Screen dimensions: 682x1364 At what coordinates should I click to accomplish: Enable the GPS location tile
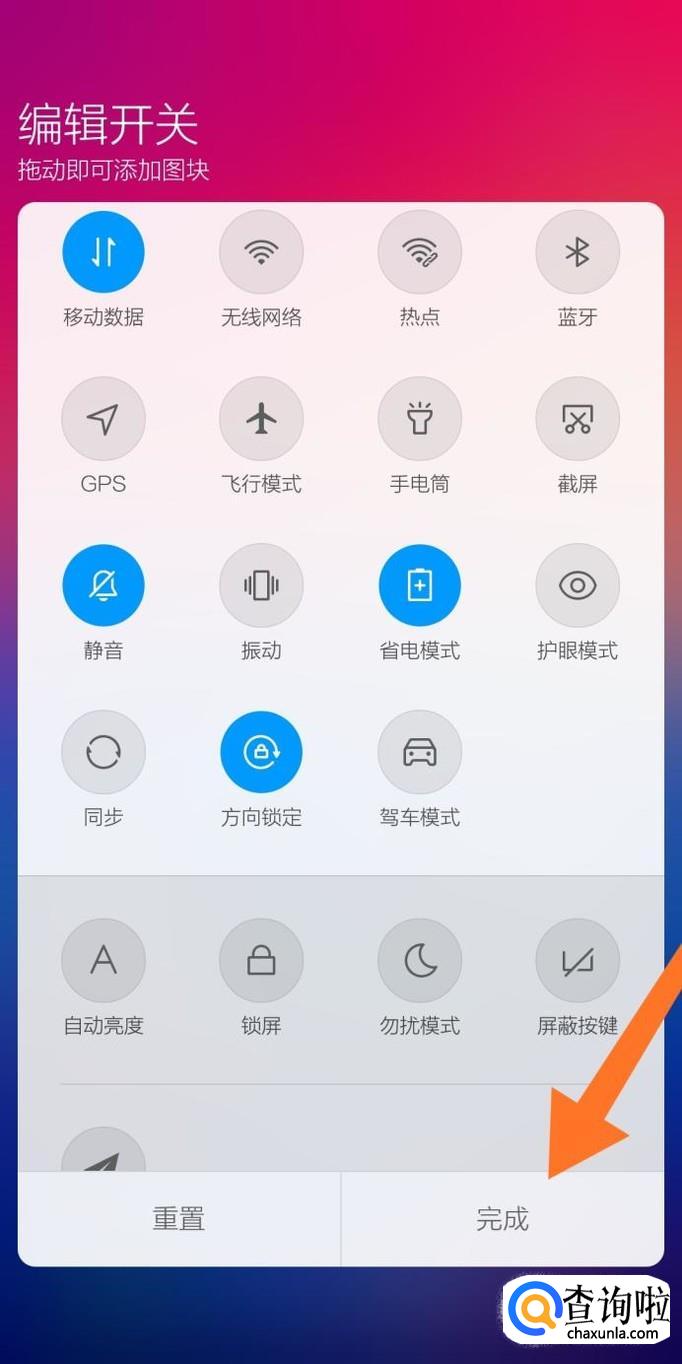click(x=103, y=419)
